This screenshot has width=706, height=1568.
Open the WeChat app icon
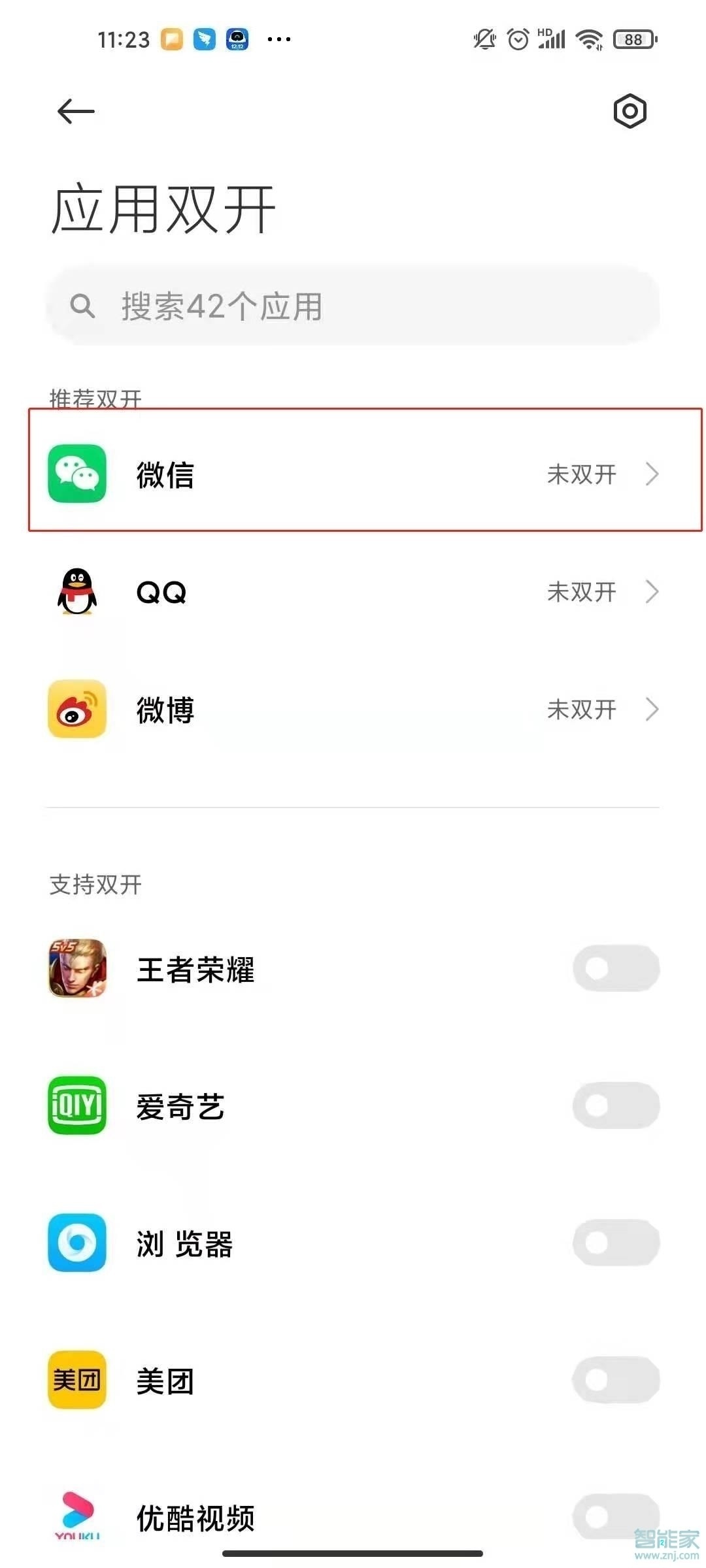click(76, 475)
